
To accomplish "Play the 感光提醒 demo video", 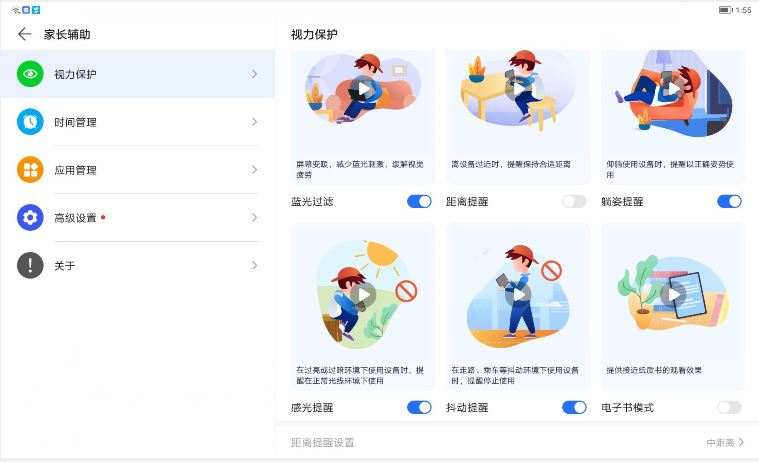I will tap(363, 293).
